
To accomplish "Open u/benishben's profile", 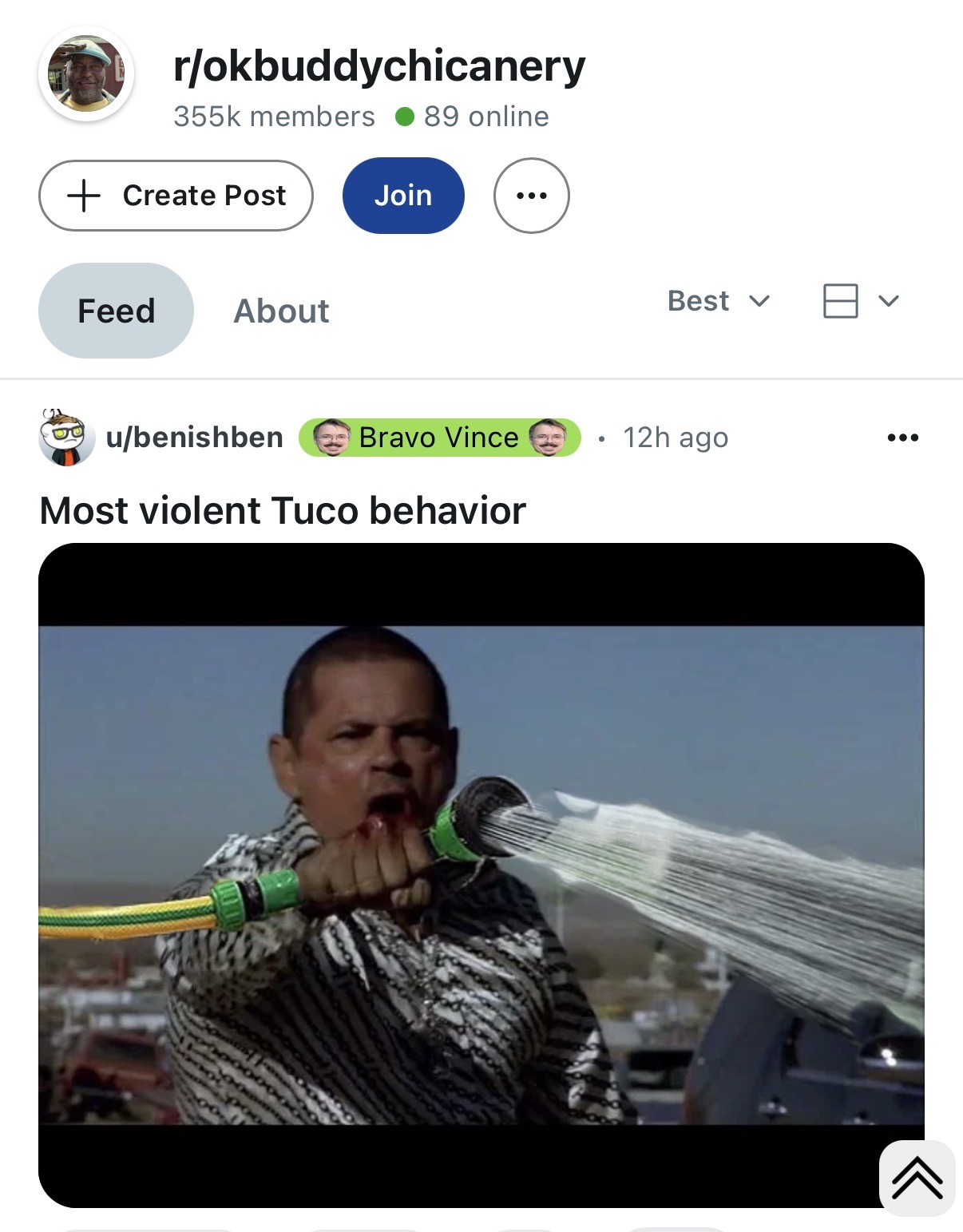I will pyautogui.click(x=194, y=438).
